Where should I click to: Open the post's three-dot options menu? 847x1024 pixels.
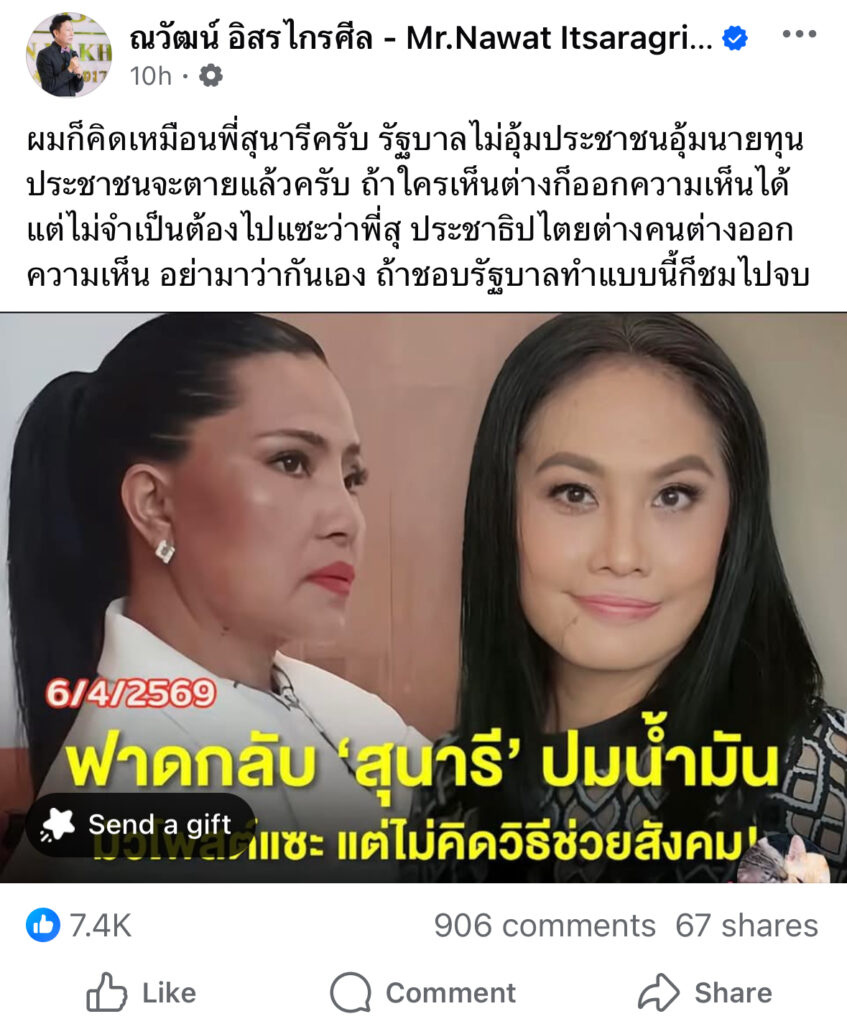798,35
